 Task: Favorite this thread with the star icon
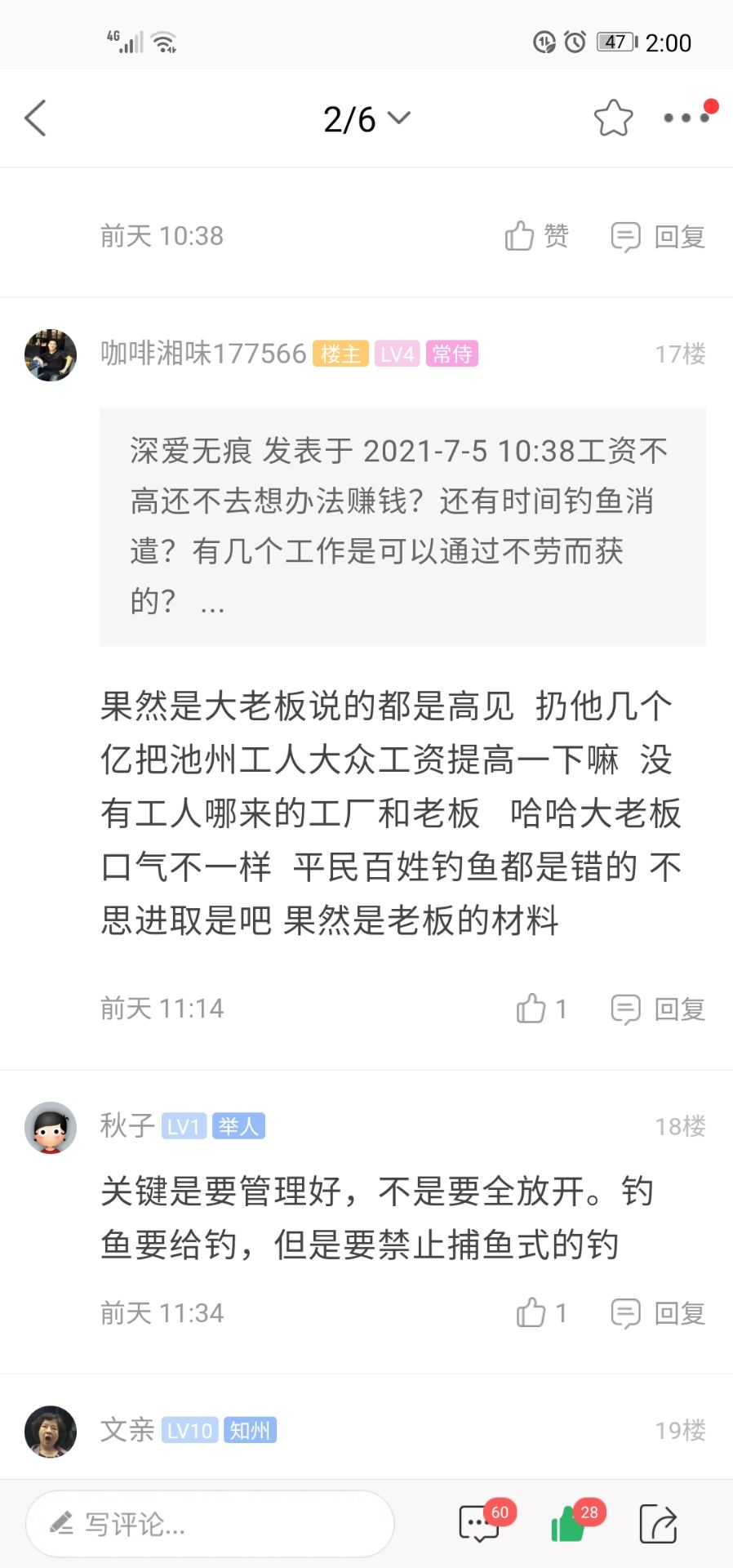[x=613, y=118]
